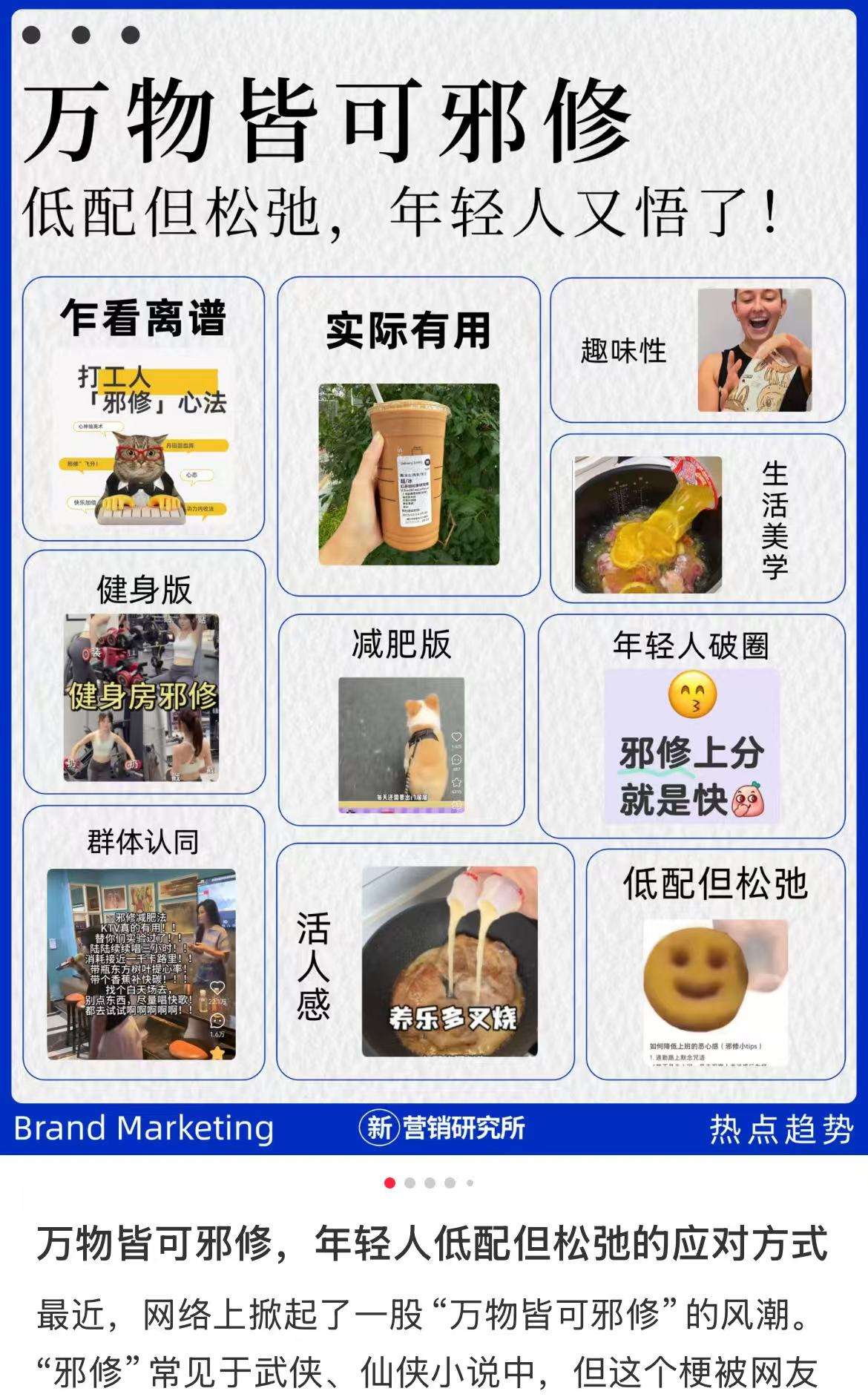Open the 万物皆可邪修 poster image full screen
Viewport: 868px width, 1397px height.
[434, 579]
